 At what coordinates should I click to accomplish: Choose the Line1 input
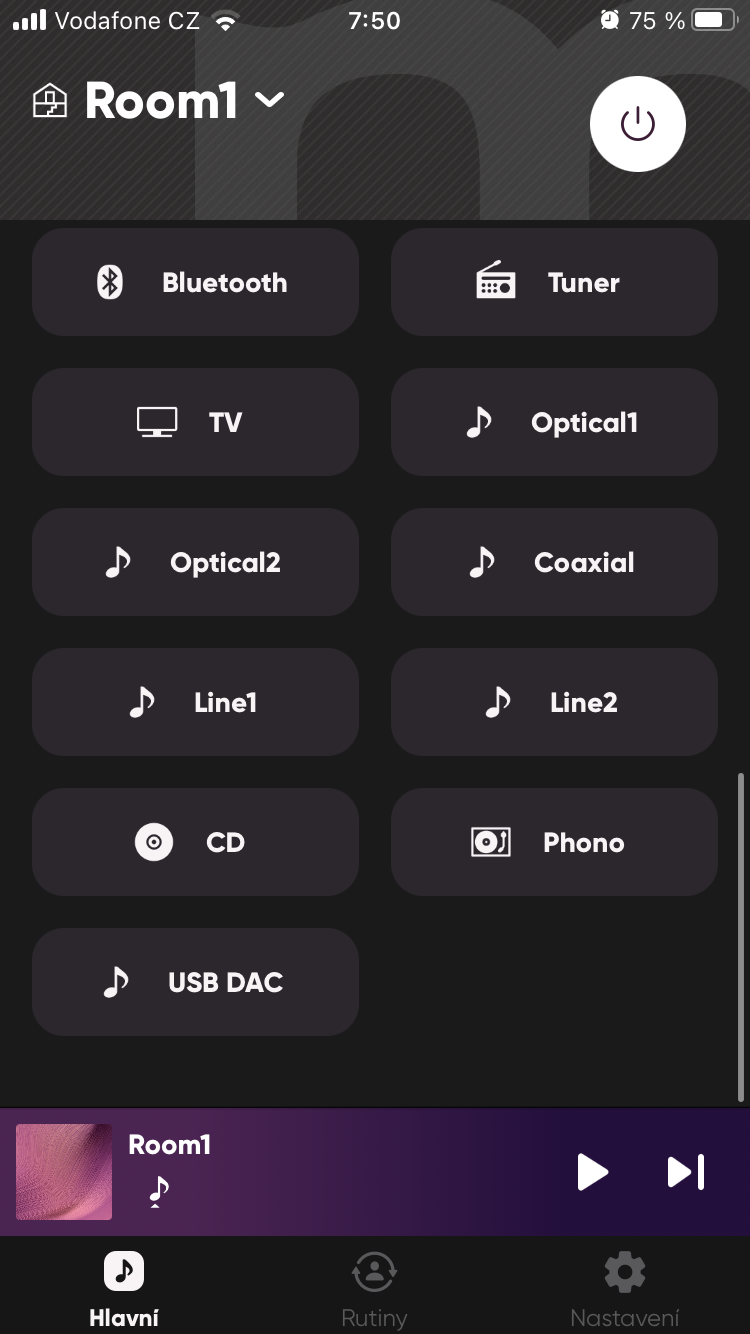point(195,702)
